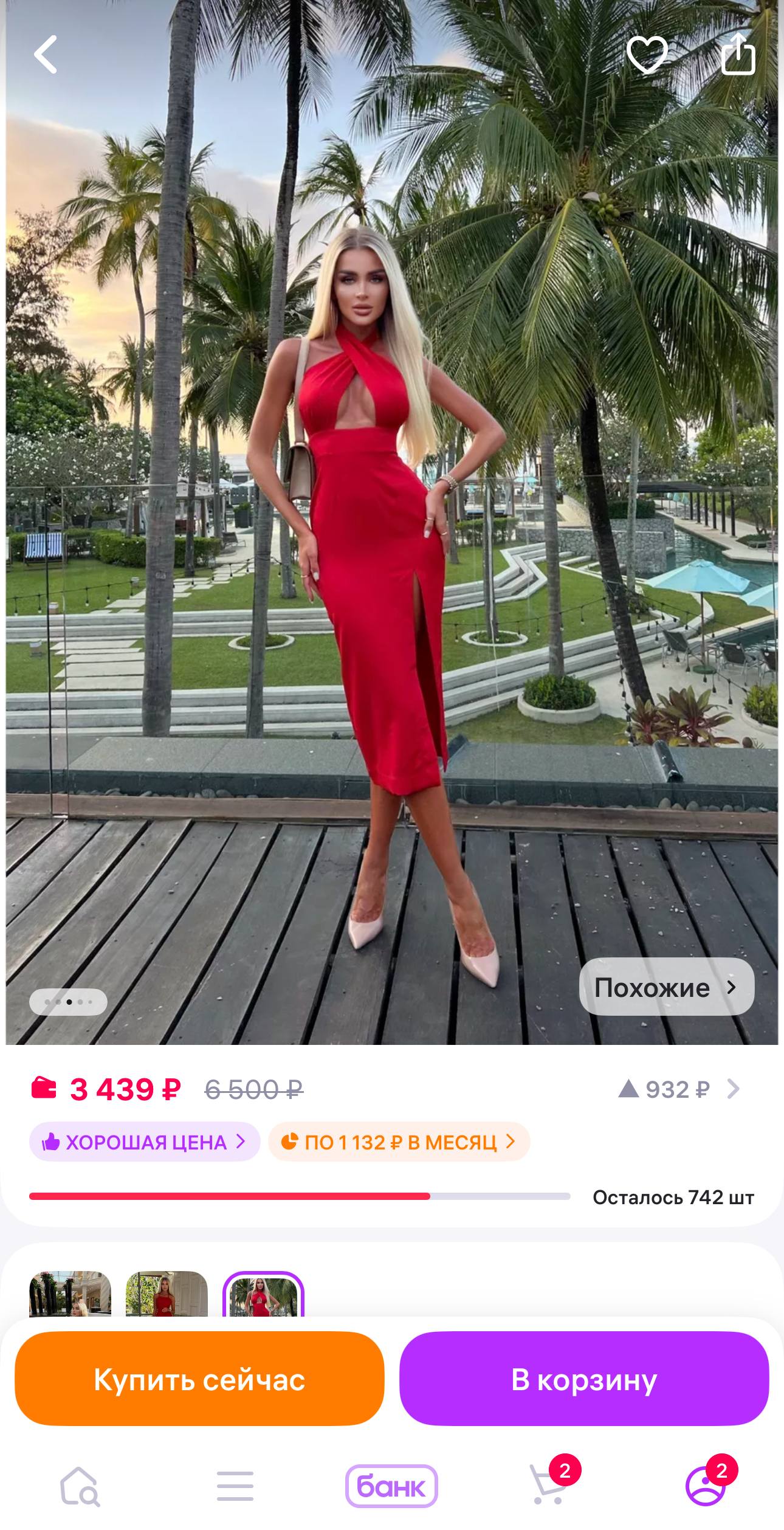Open the shopping cart tab
Viewport: 784px width, 1530px height.
(x=548, y=1486)
